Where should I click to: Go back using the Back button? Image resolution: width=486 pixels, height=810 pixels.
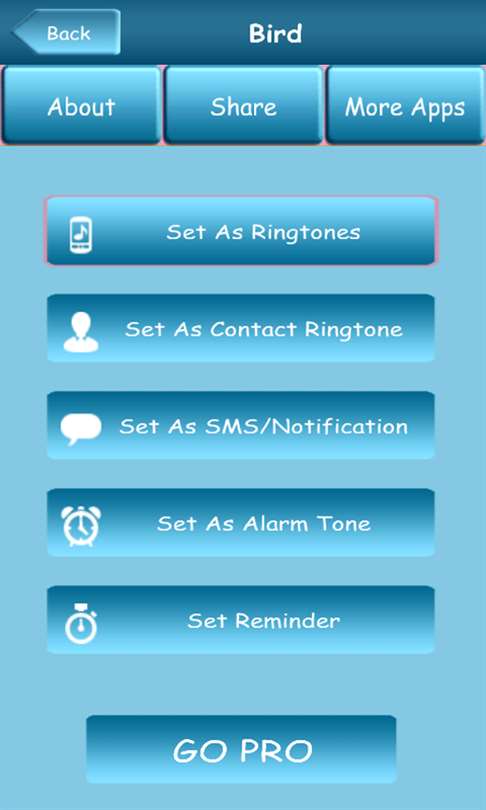click(67, 33)
